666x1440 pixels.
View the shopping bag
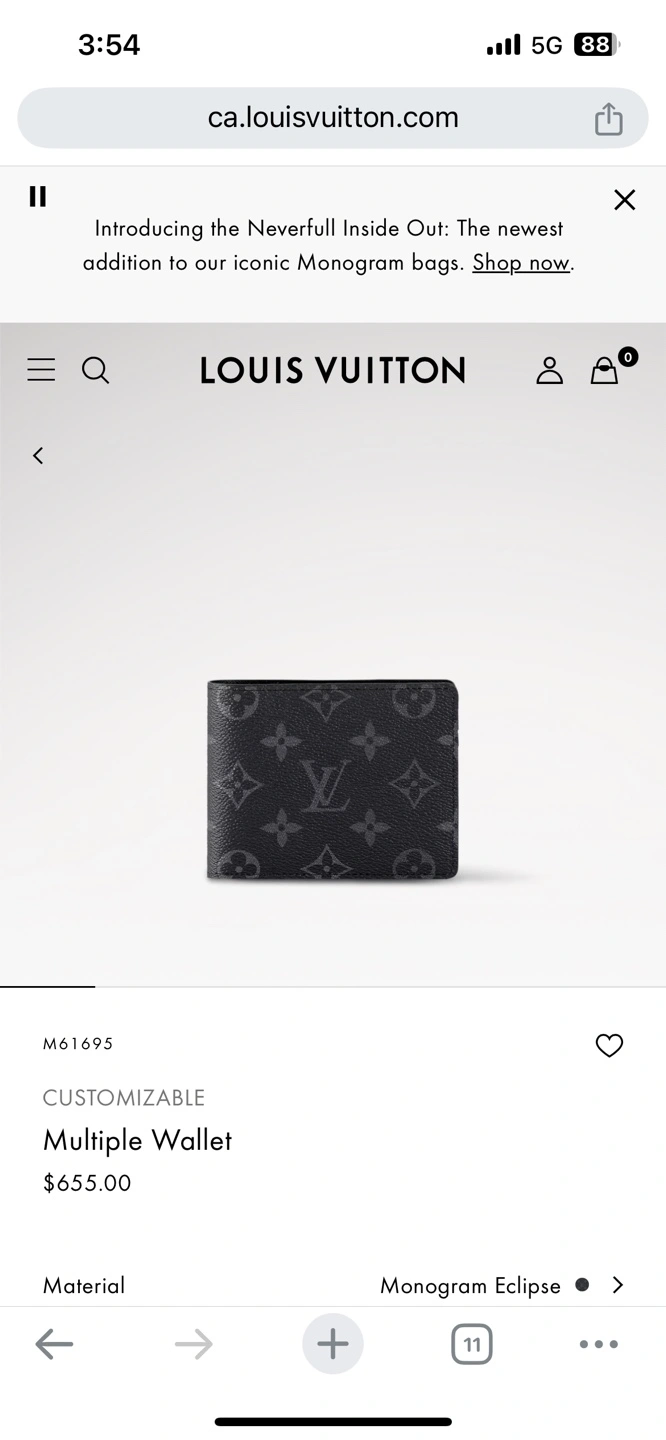[605, 371]
